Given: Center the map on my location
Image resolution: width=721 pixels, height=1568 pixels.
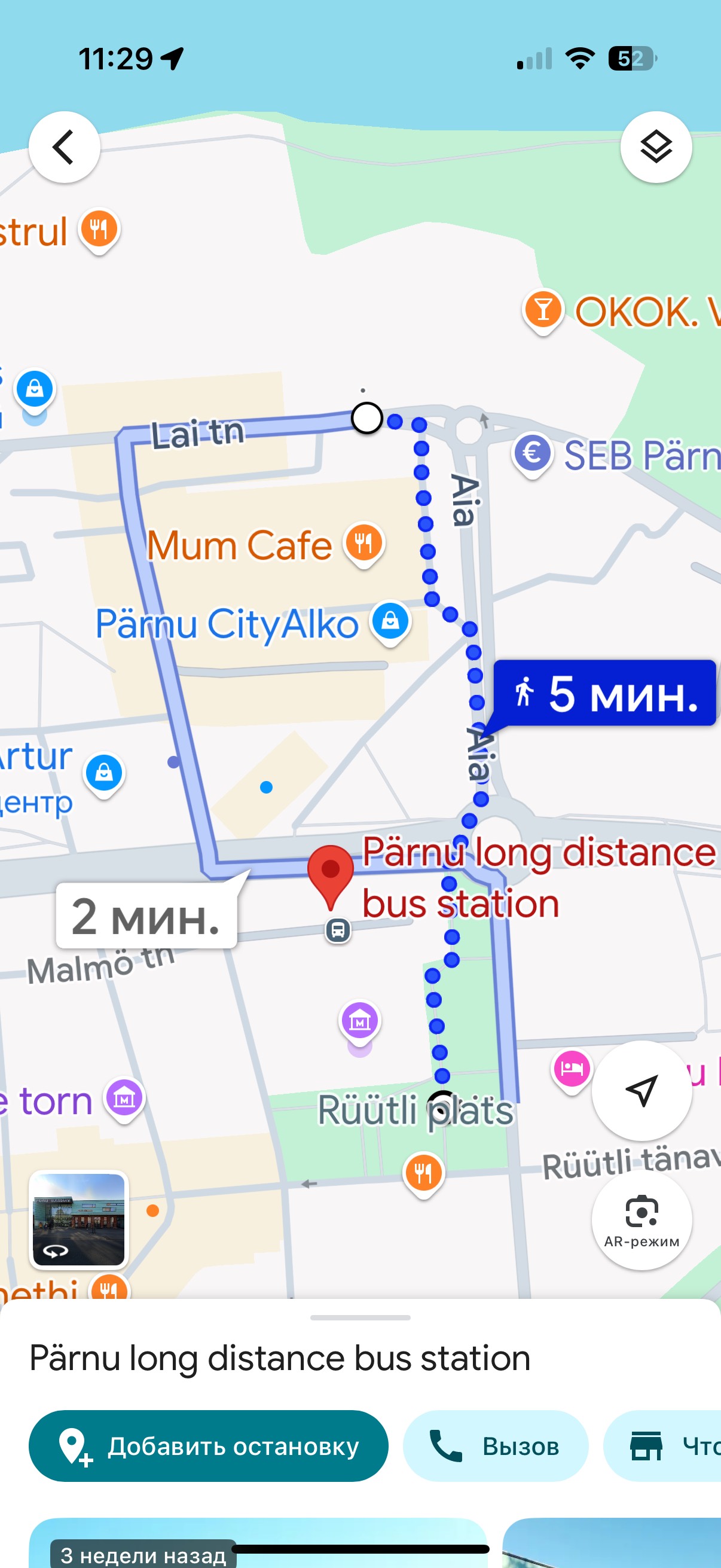Looking at the screenshot, I should pos(641,1090).
